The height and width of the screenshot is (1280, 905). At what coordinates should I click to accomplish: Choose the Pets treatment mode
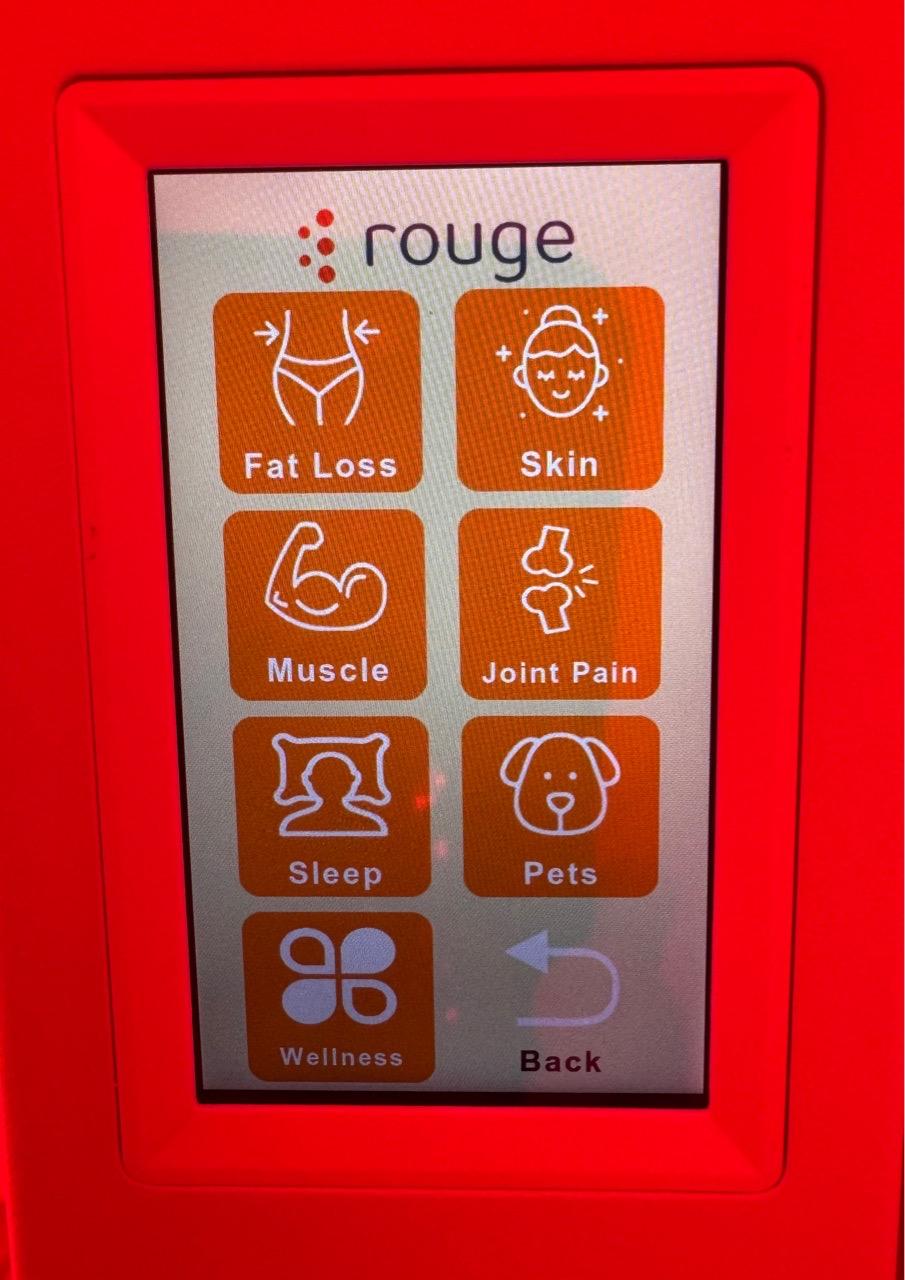(561, 806)
